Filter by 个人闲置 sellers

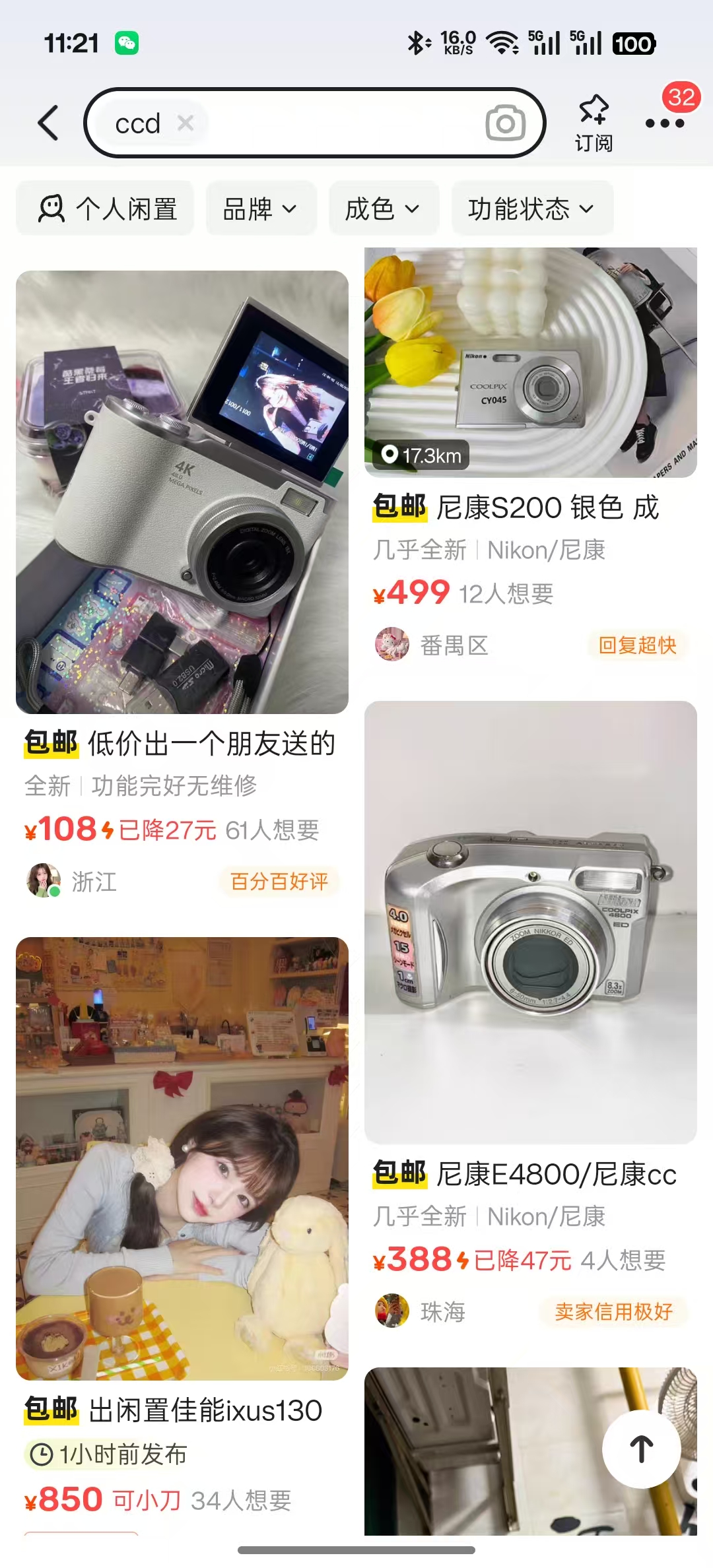click(x=106, y=209)
